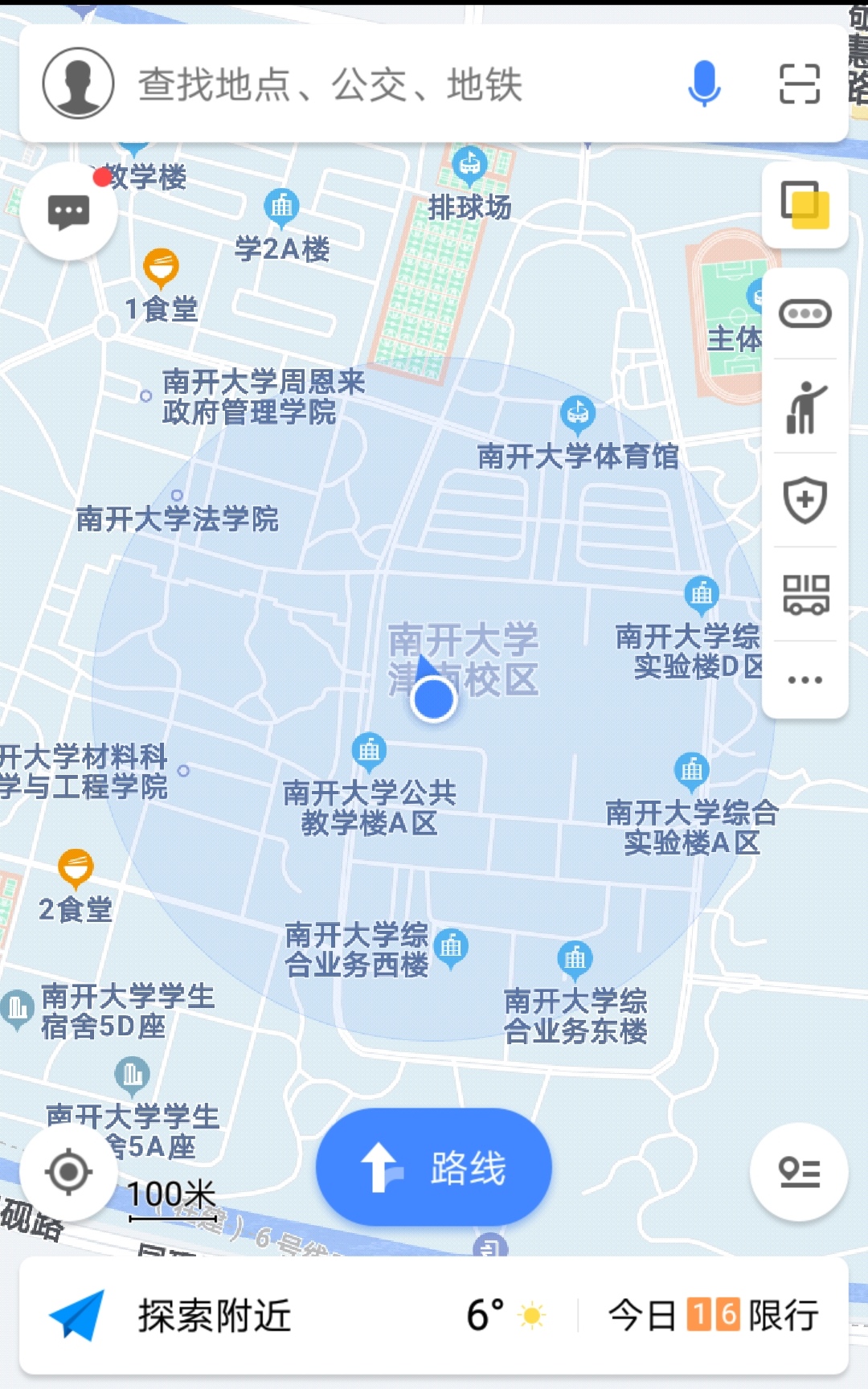Tap the 路线 route button
Image resolution: width=868 pixels, height=1389 pixels.
434,1167
